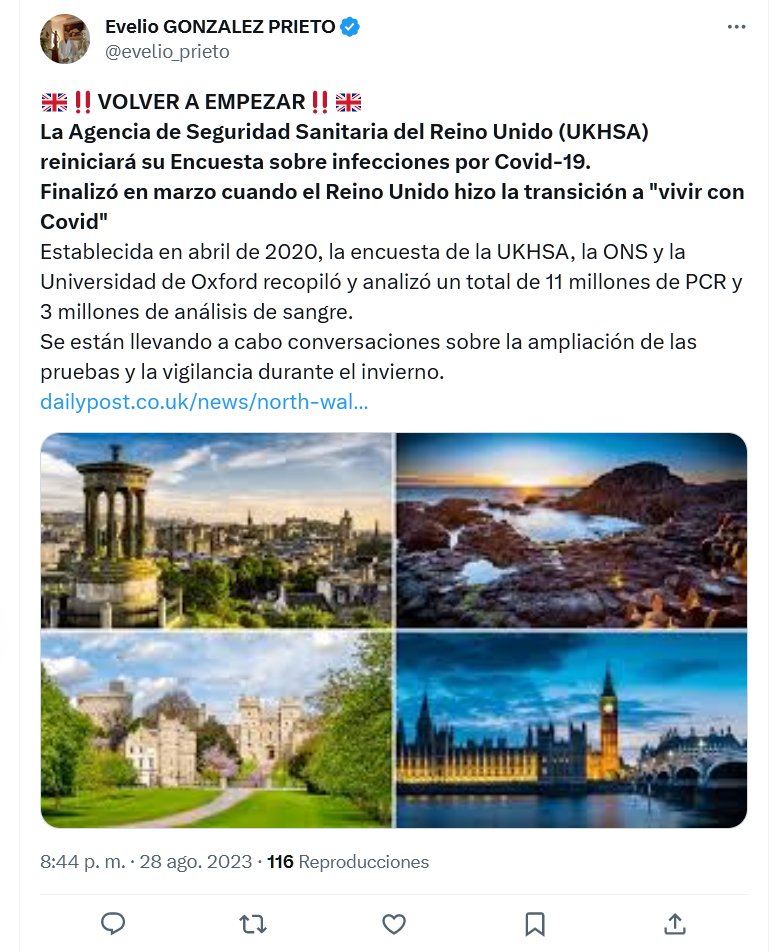Like the tweet with the heart
Screen dimensions: 782x952
[x=394, y=921]
